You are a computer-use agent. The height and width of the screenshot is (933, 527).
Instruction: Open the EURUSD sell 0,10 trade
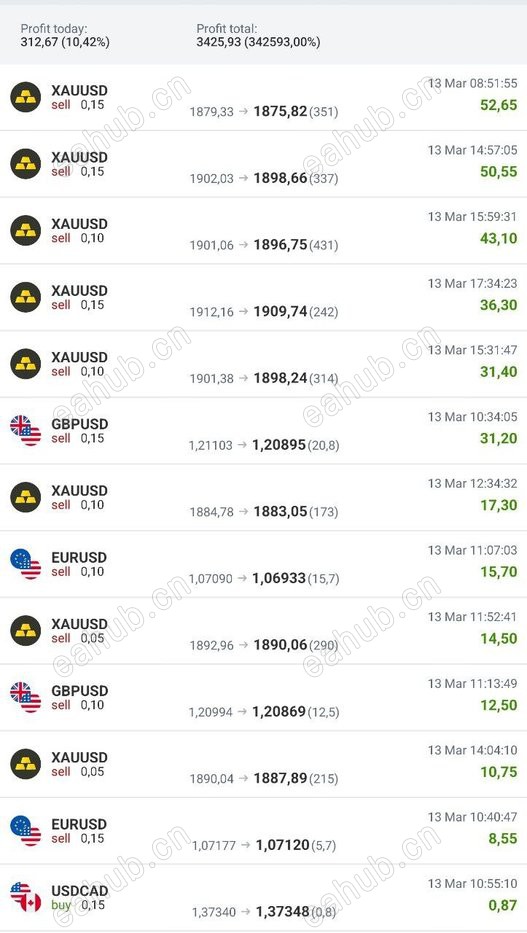(264, 564)
